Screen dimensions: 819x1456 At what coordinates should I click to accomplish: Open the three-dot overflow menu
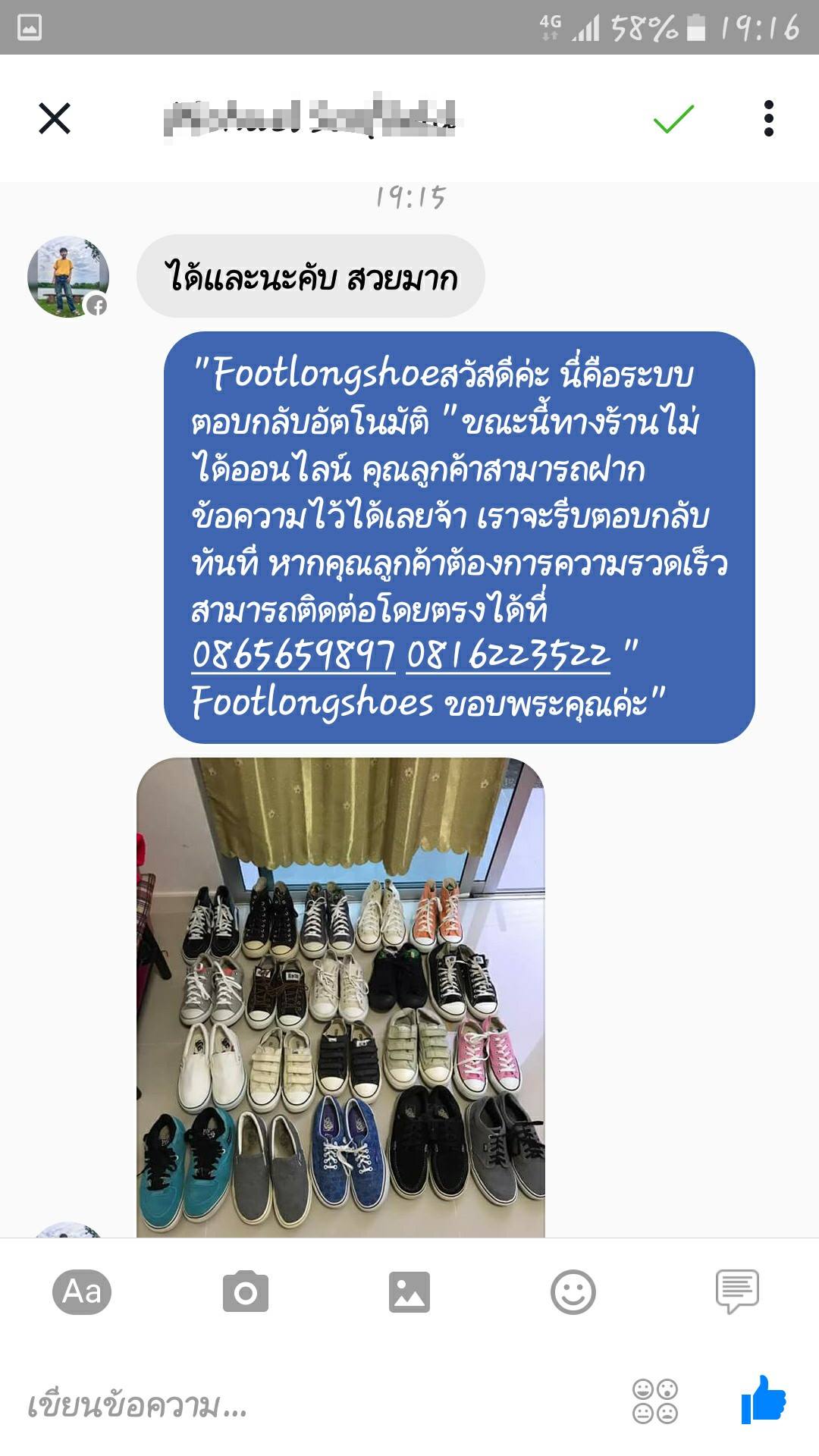point(768,118)
